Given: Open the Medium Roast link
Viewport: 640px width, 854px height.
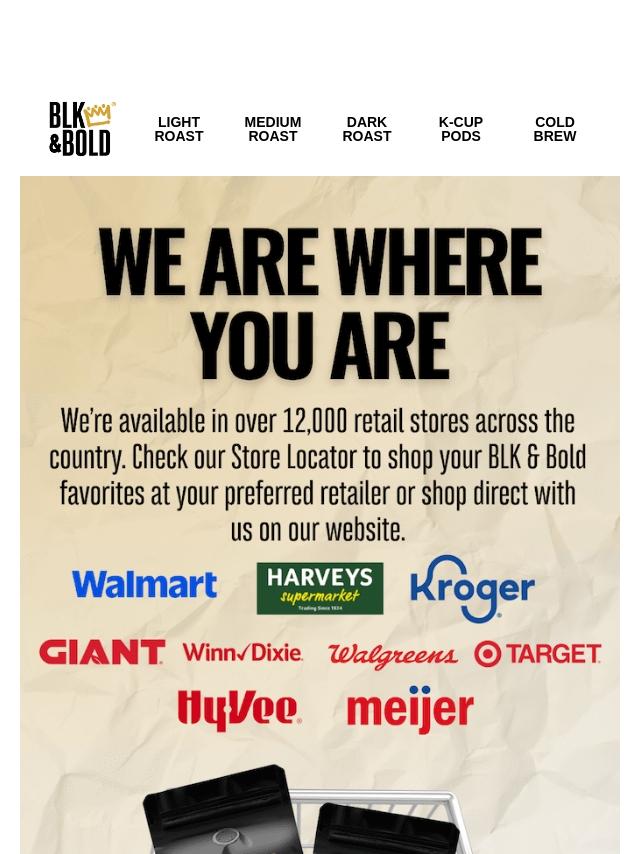Looking at the screenshot, I should click(272, 129).
